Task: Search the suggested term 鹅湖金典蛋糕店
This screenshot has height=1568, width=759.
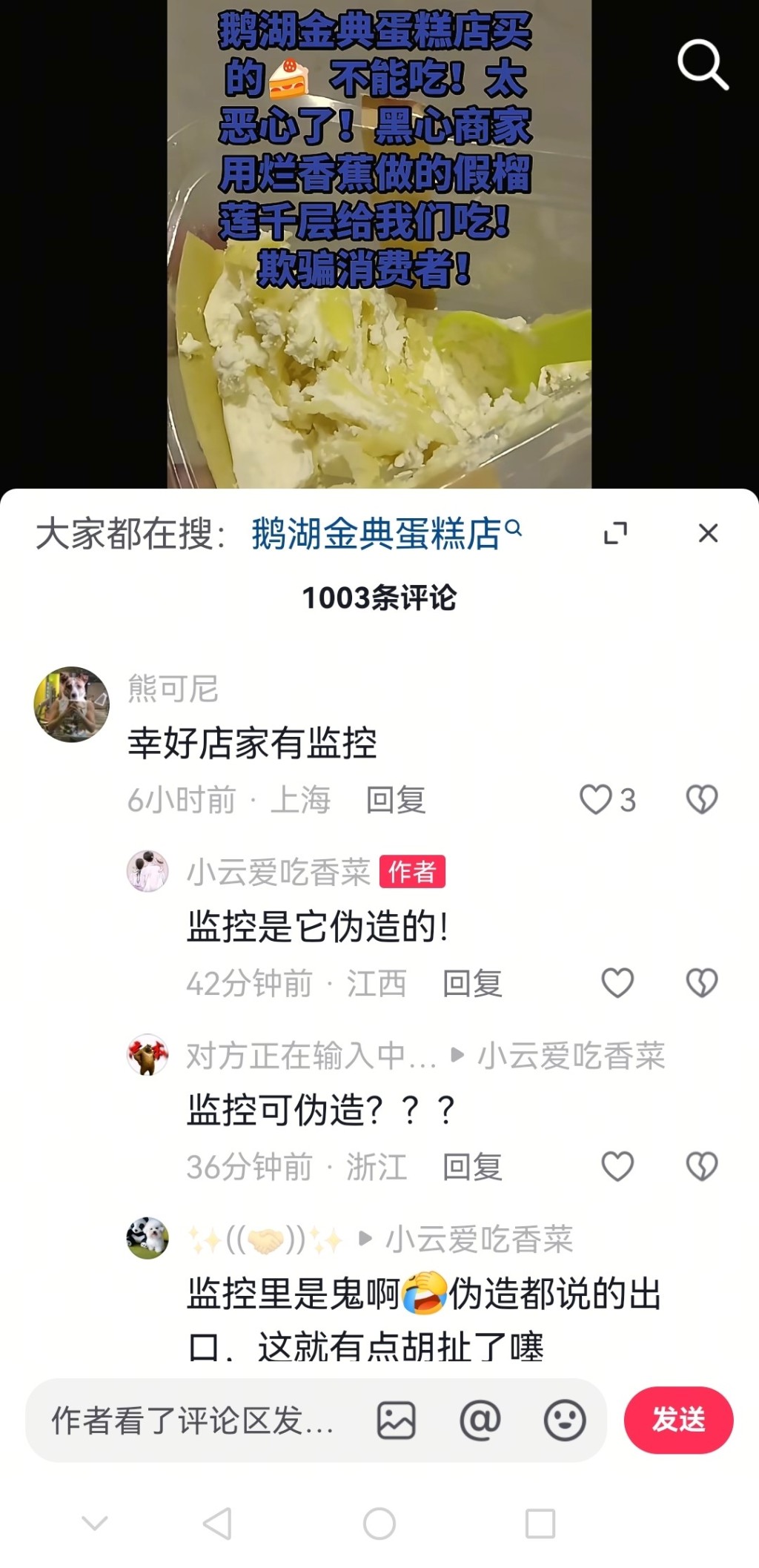Action: pos(385,533)
